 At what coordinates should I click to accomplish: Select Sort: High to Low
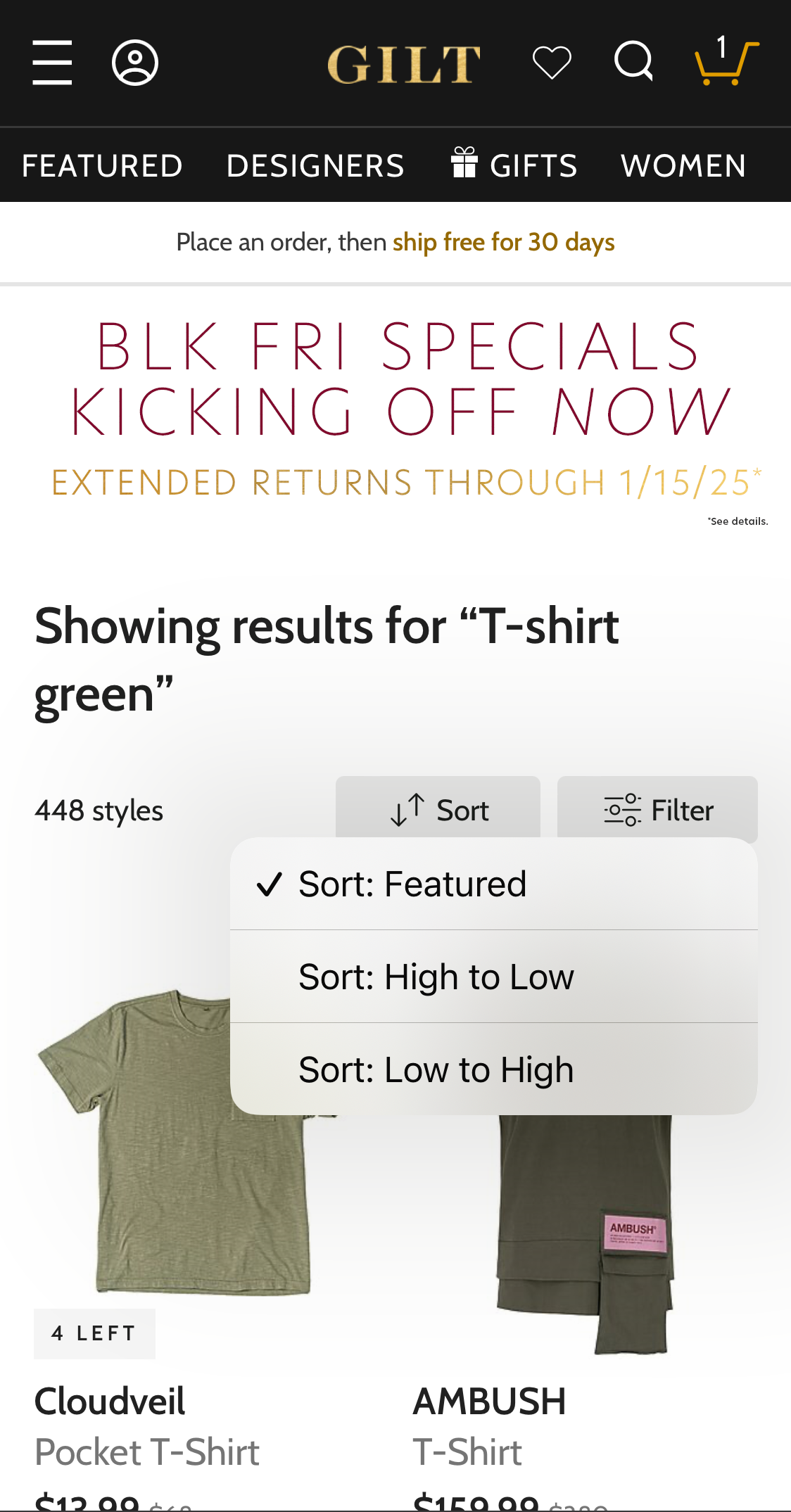point(436,977)
